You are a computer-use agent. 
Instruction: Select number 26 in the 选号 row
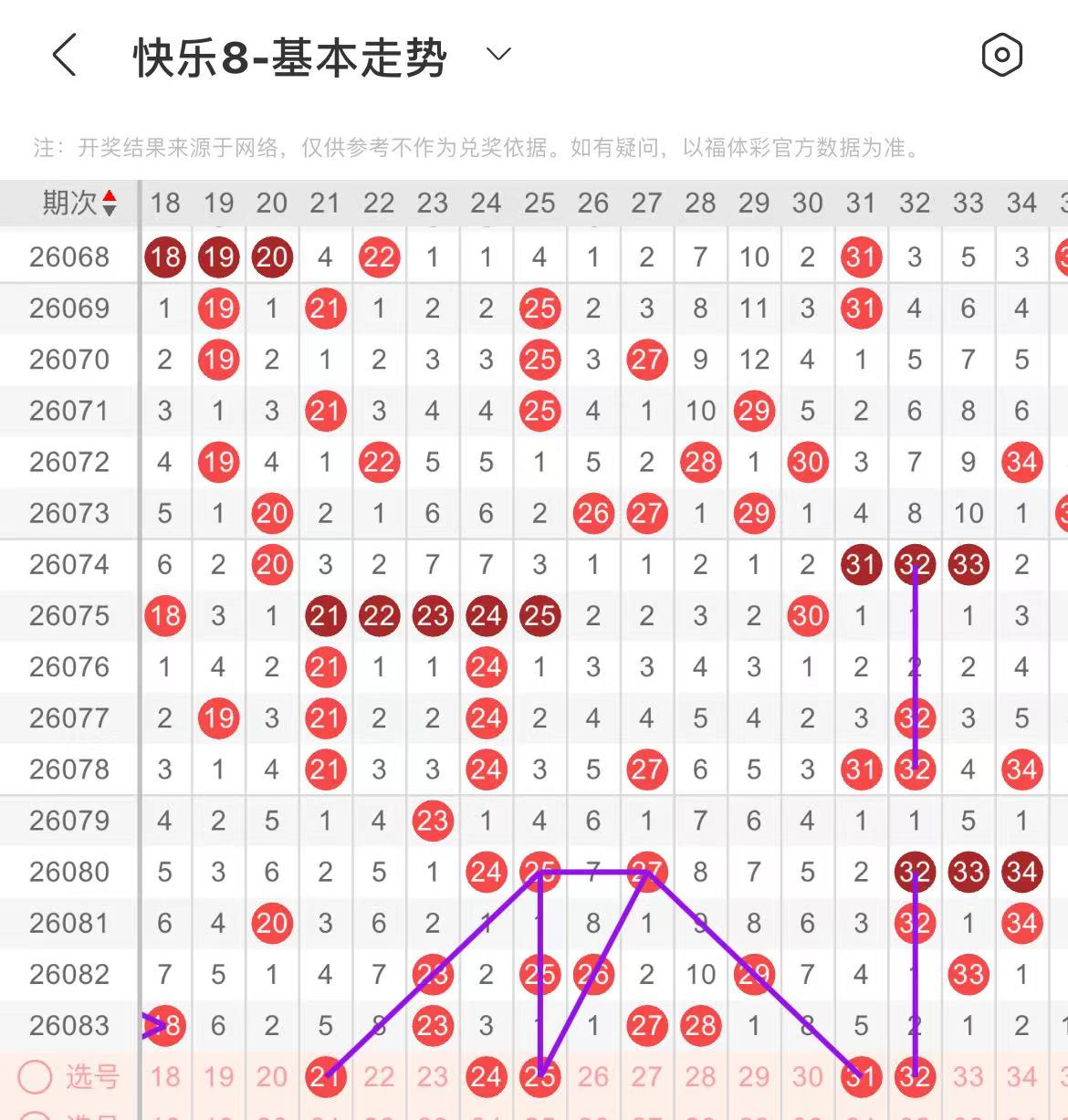pyautogui.click(x=592, y=1077)
